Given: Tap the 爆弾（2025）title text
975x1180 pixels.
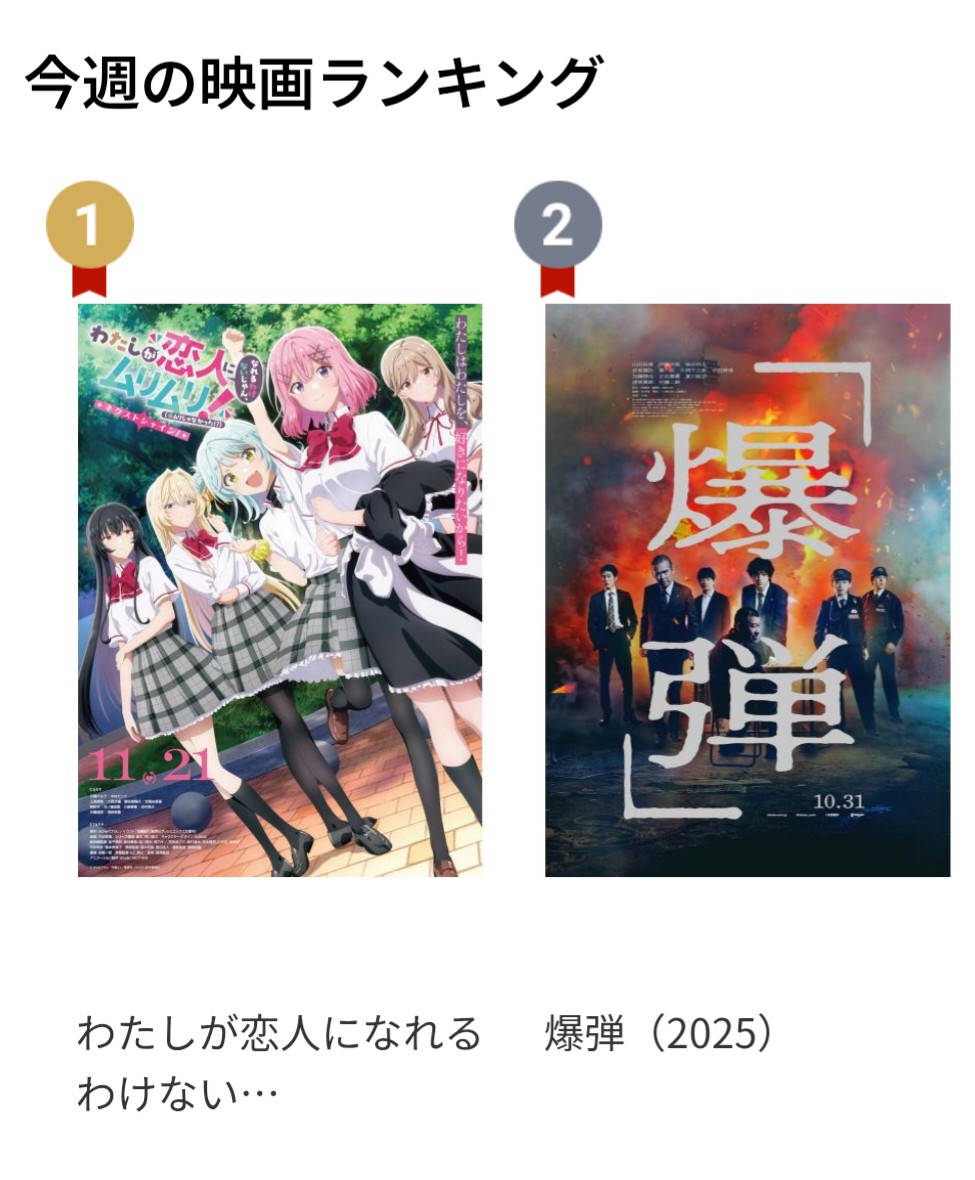Looking at the screenshot, I should pos(660,1035).
